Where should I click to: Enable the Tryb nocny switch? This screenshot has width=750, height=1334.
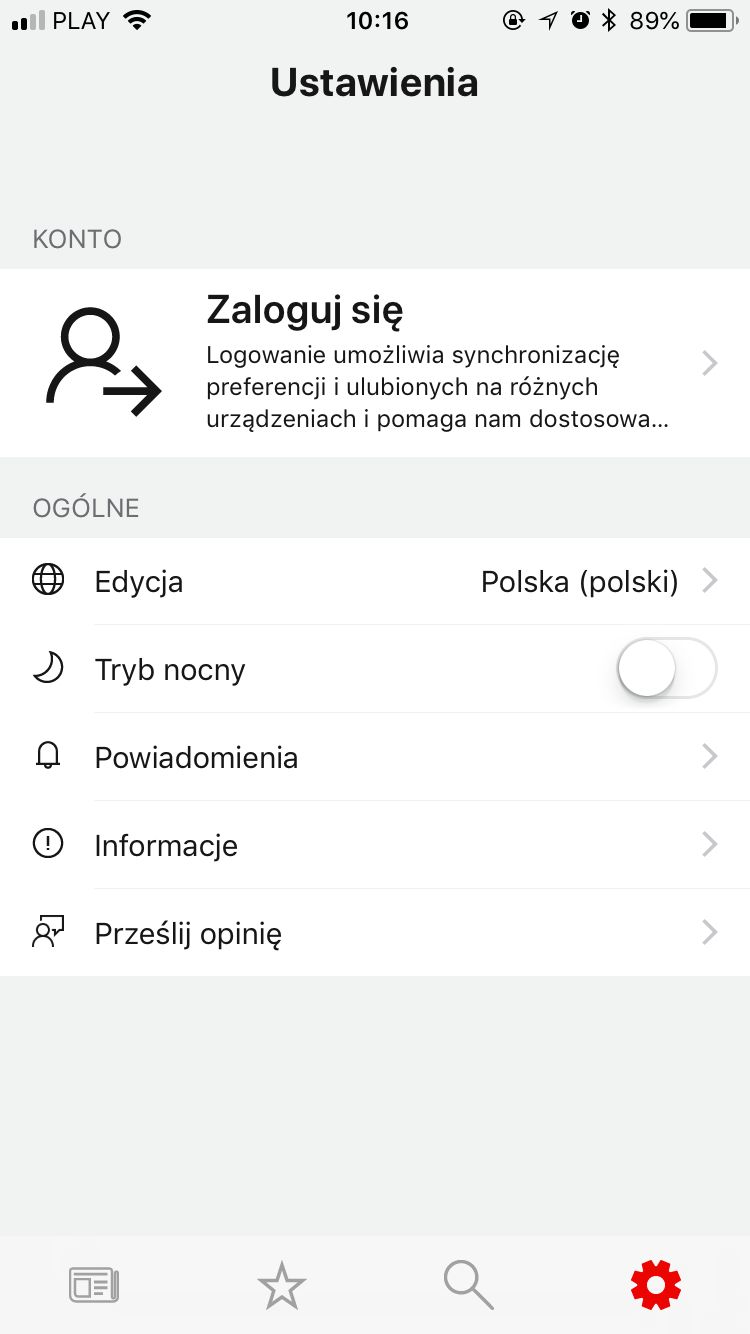coord(667,668)
